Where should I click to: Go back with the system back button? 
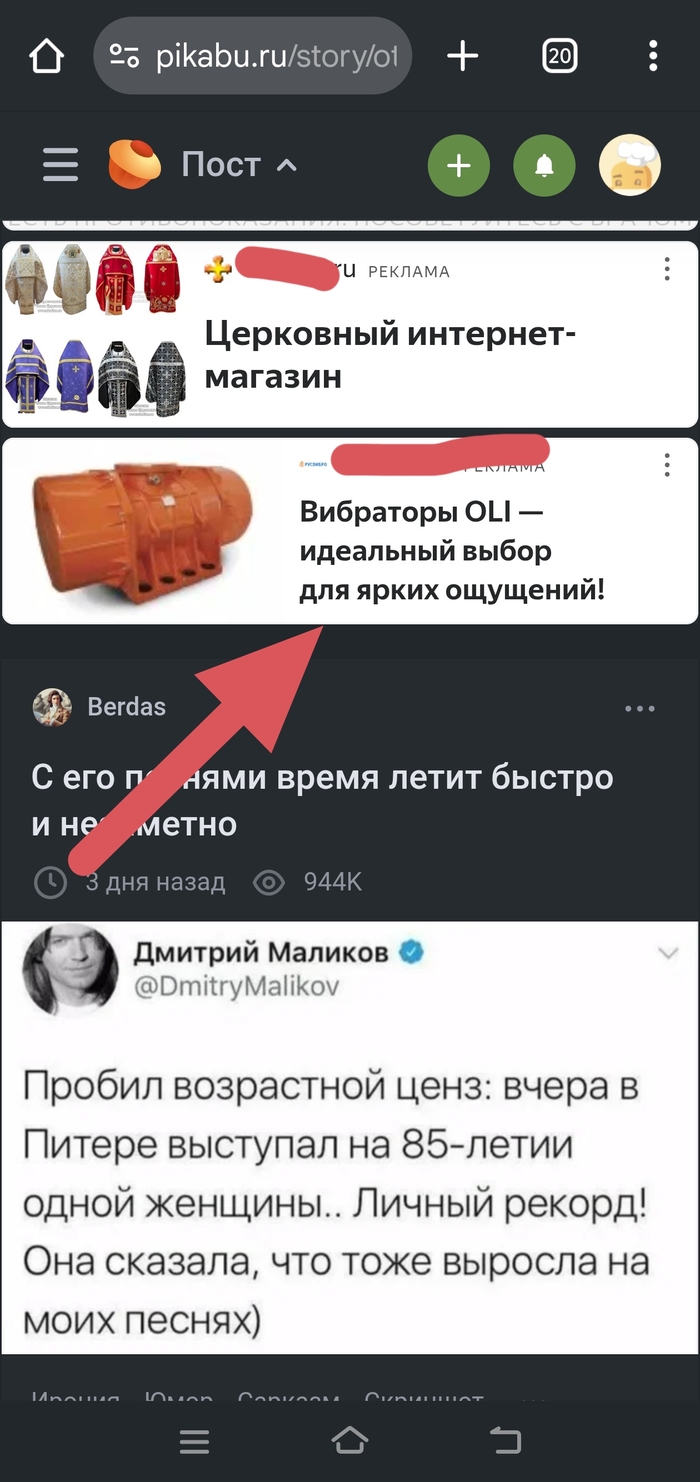(506, 1440)
